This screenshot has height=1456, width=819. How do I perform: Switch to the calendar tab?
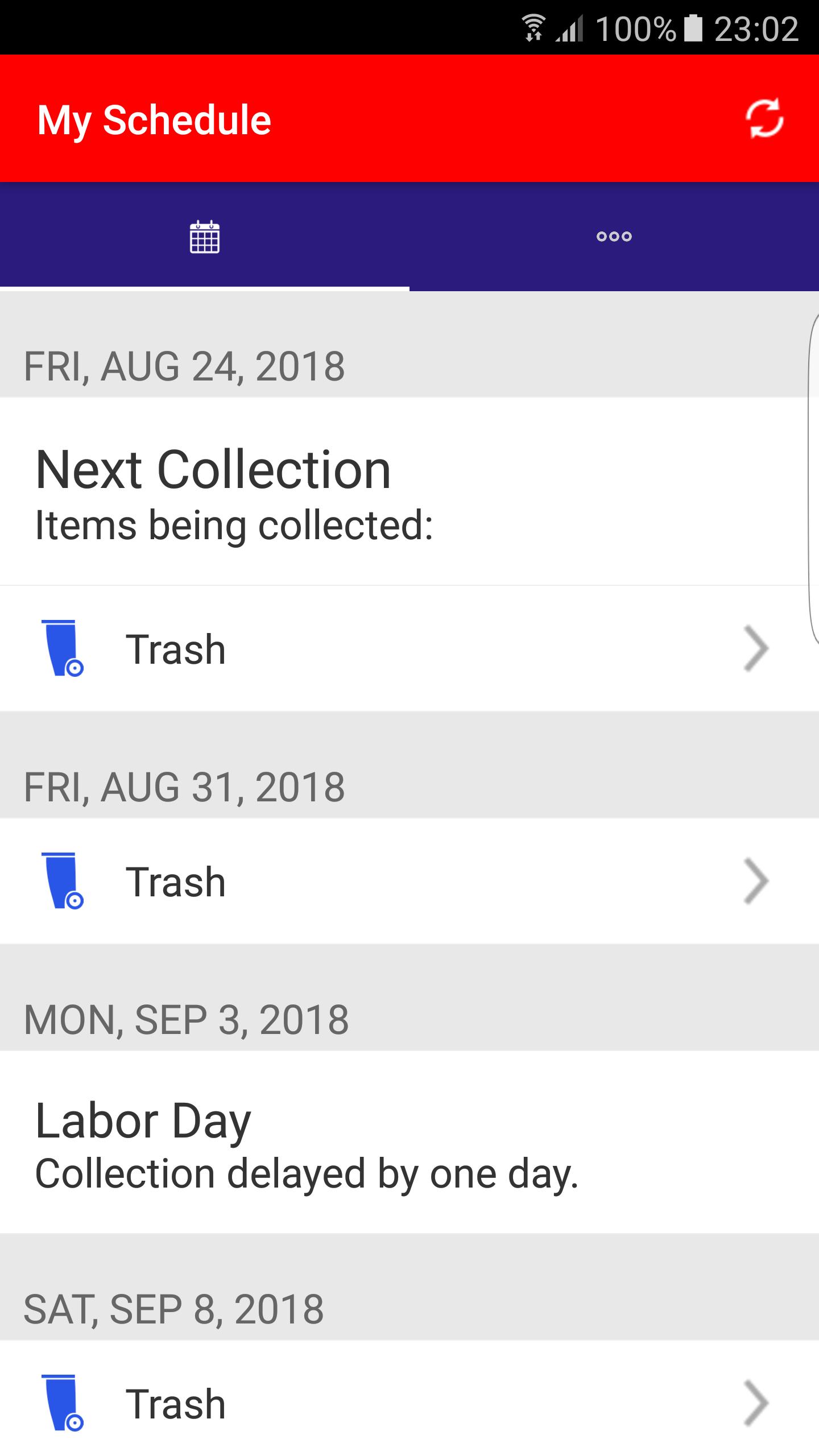pos(205,237)
